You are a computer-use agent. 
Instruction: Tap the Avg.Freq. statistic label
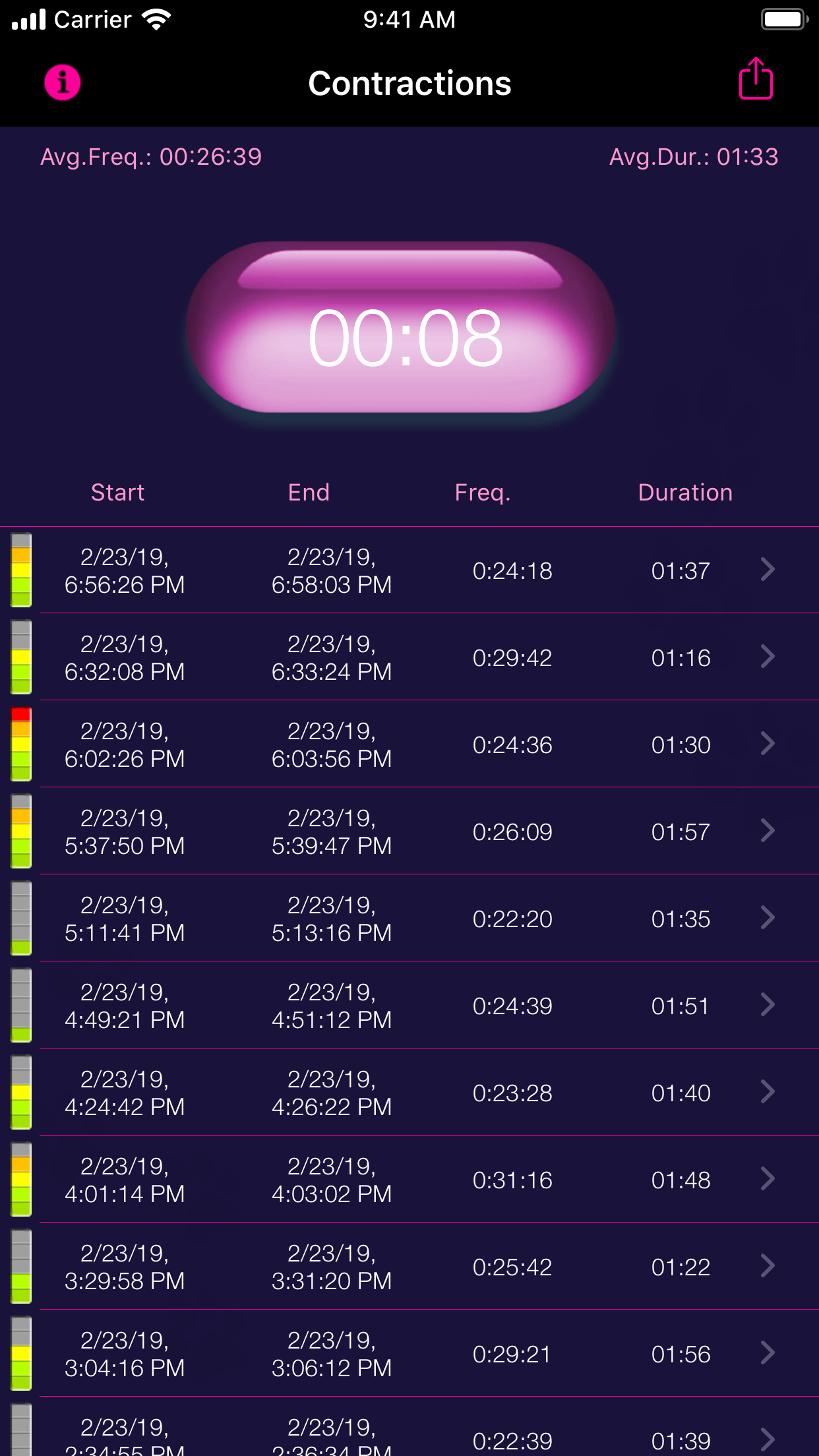150,158
